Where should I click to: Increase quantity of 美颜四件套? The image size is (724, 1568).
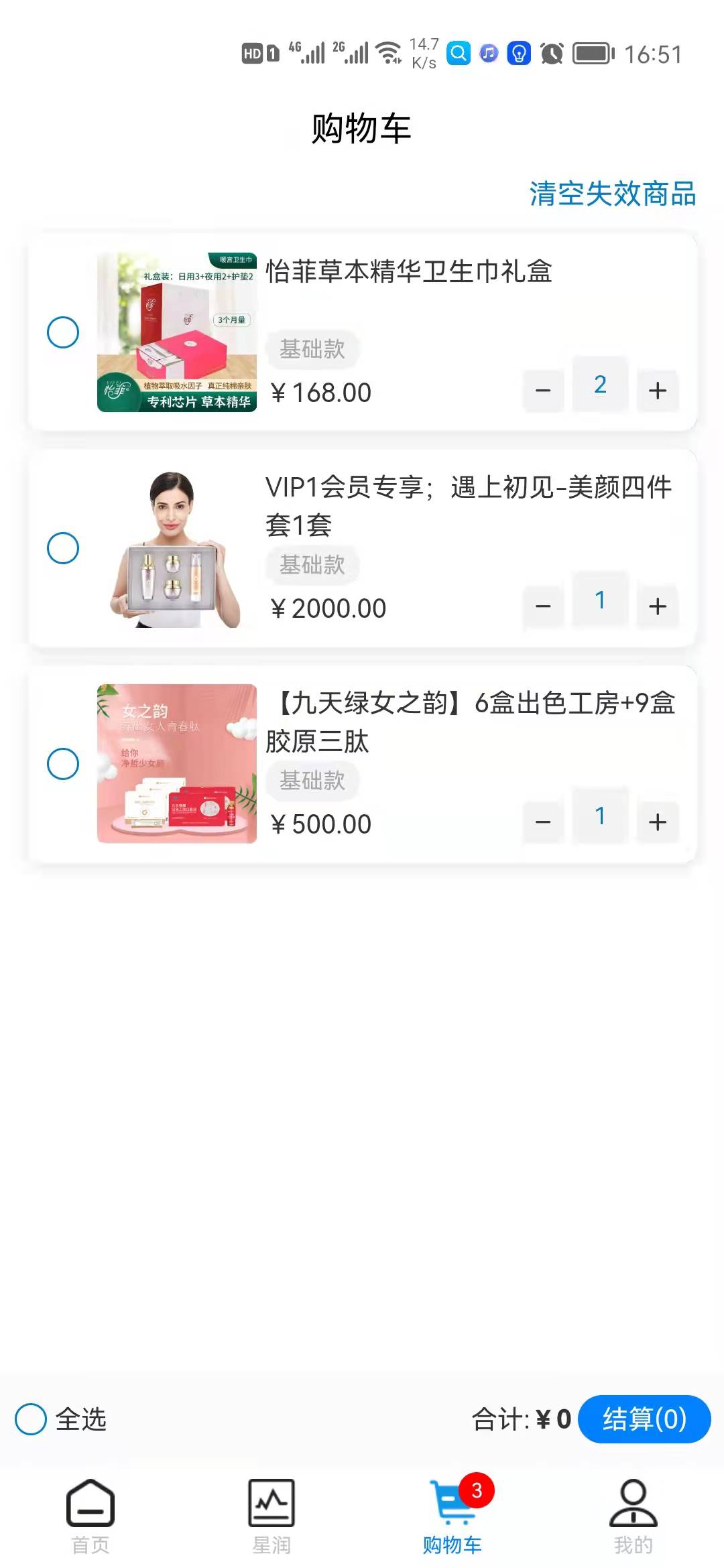[658, 606]
